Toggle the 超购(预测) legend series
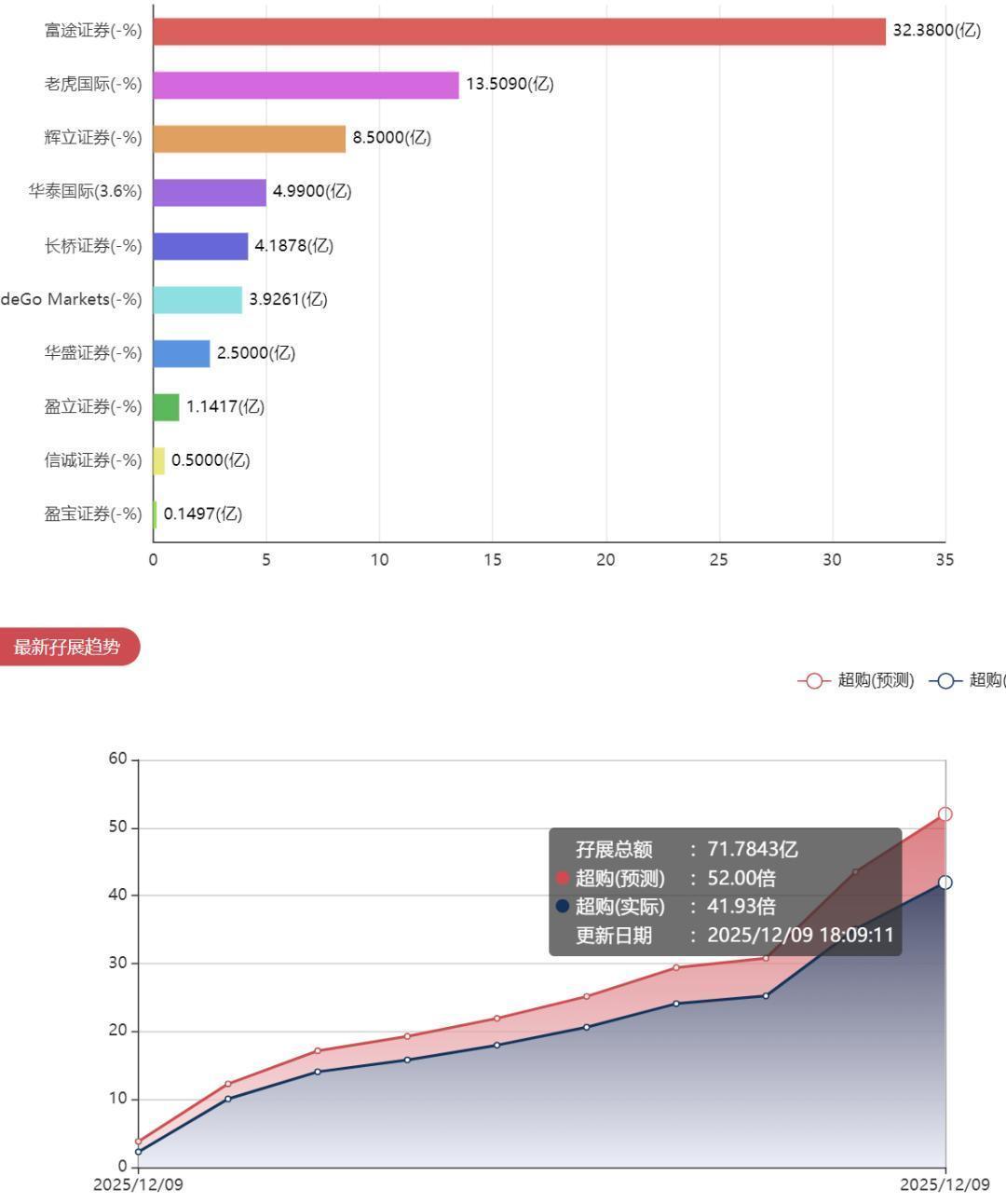This screenshot has height=1204, width=1006. tap(856, 680)
